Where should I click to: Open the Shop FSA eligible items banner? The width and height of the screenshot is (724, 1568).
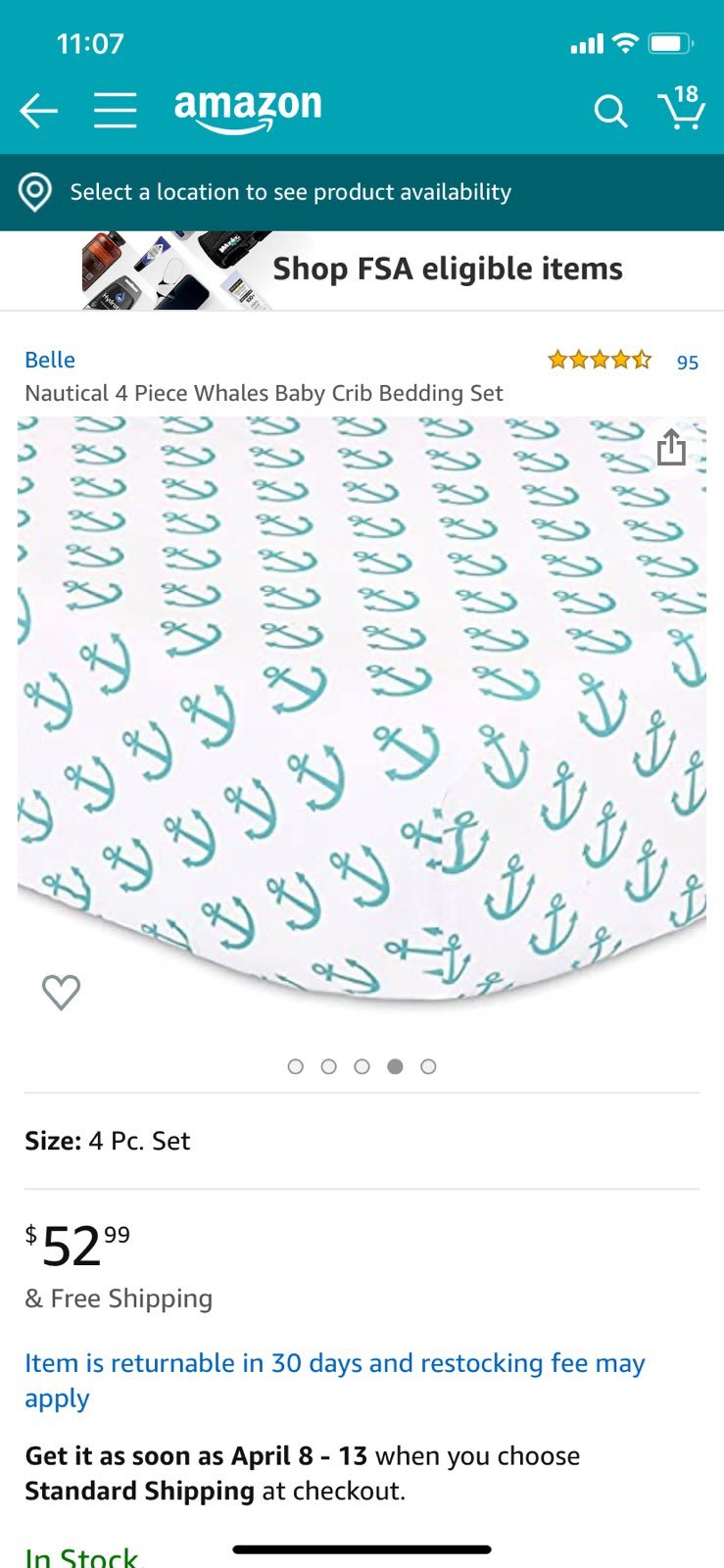pos(362,270)
